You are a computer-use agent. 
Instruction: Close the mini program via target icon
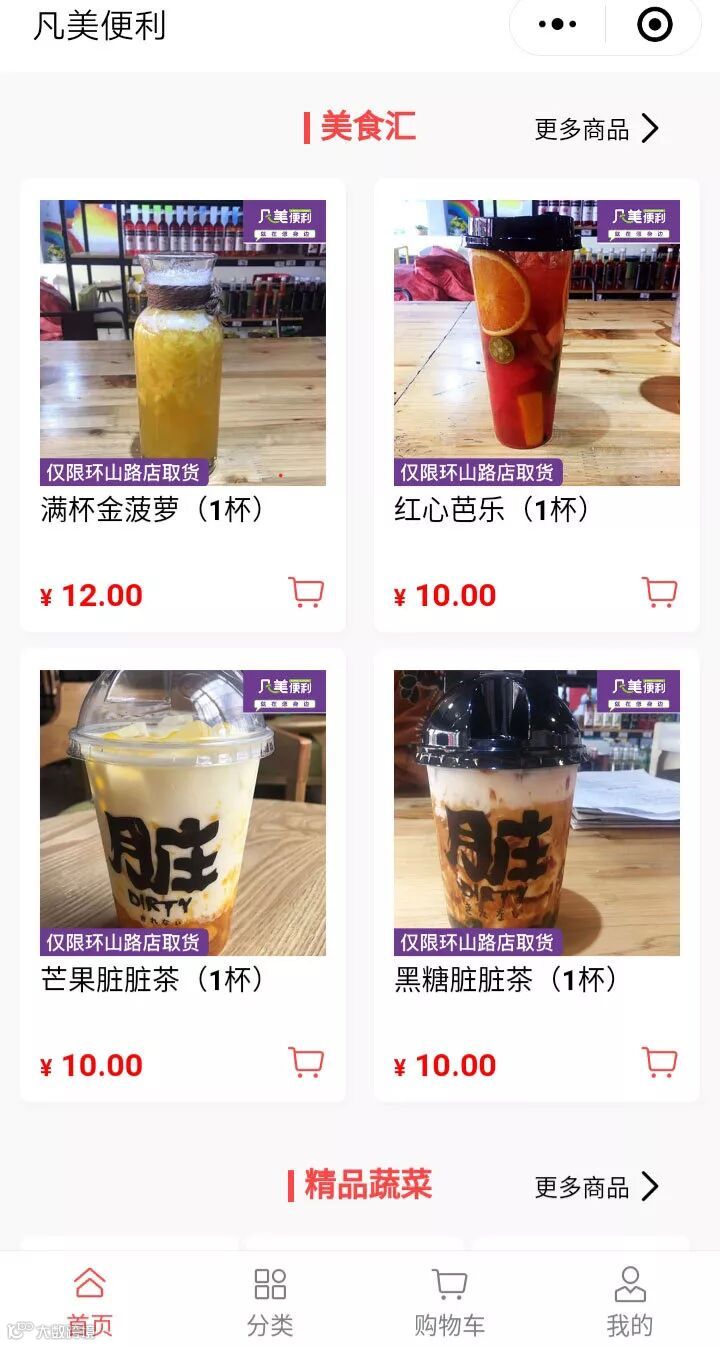click(654, 25)
